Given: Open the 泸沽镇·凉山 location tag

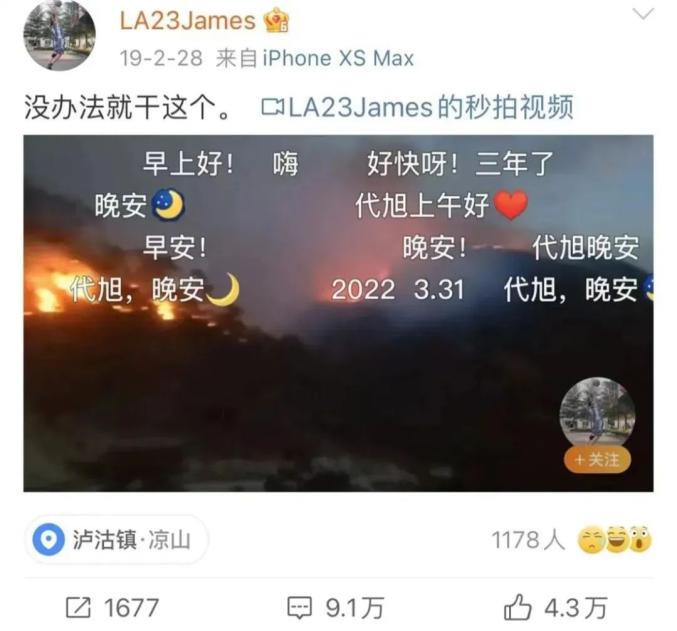Looking at the screenshot, I should pyautogui.click(x=116, y=541).
